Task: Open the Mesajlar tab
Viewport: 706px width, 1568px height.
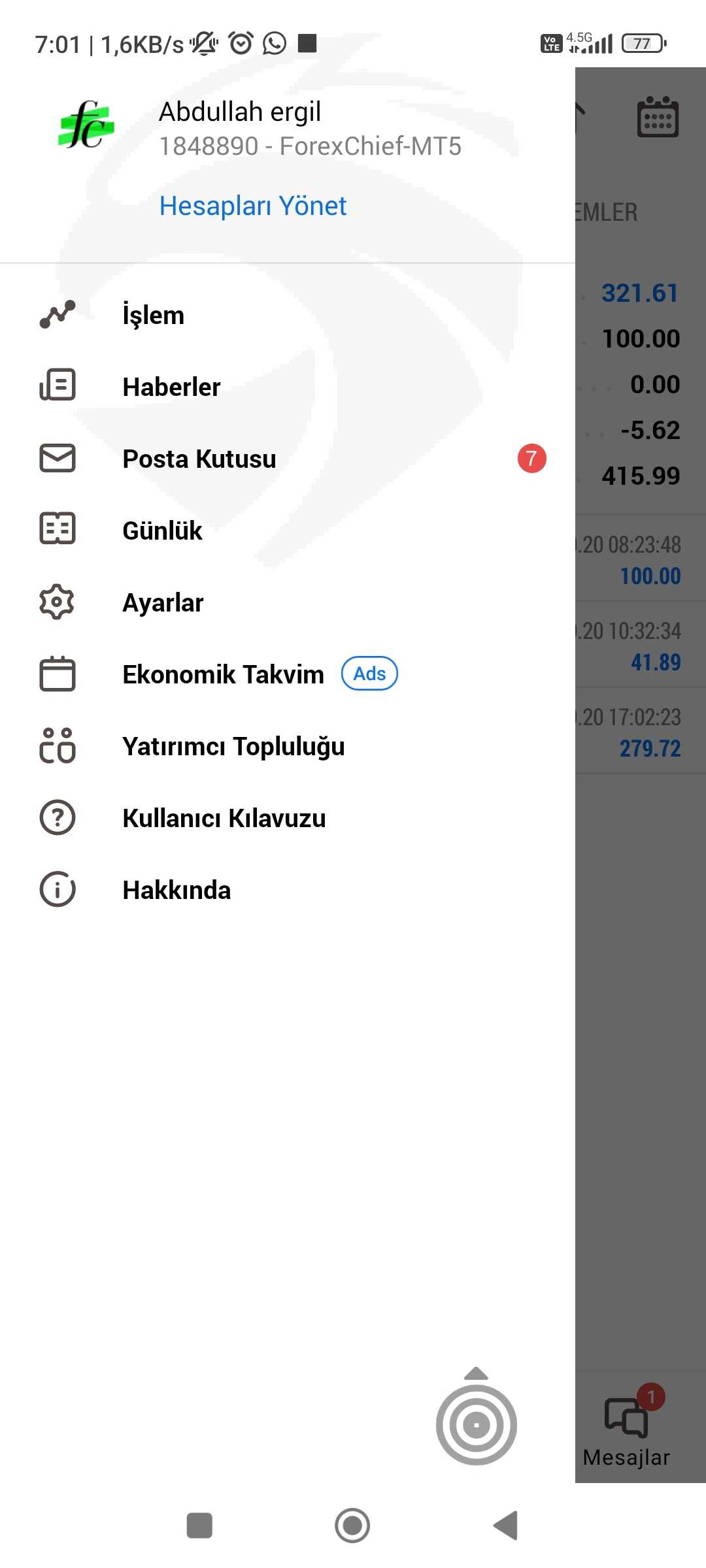Action: coord(627,1428)
